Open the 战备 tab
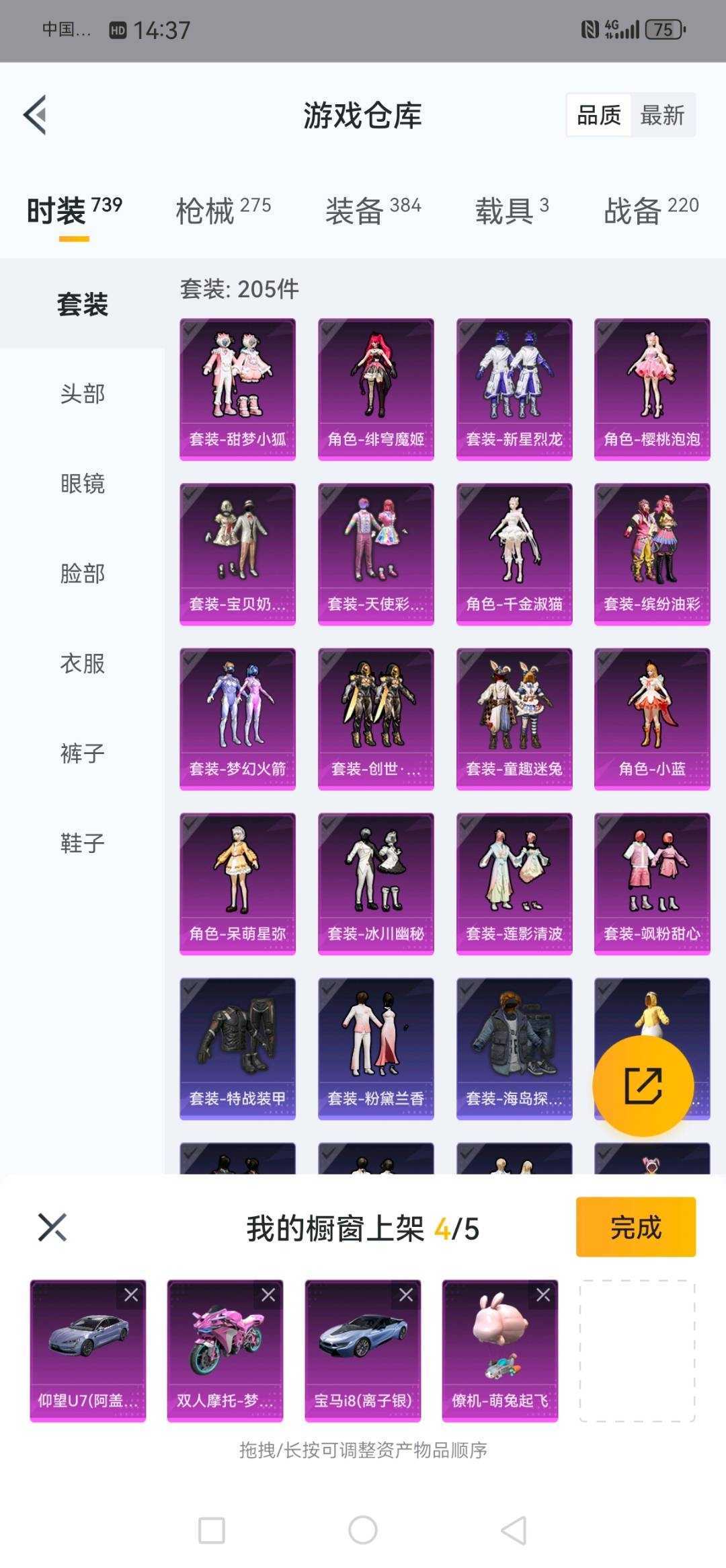Image resolution: width=726 pixels, height=1568 pixels. (x=651, y=210)
